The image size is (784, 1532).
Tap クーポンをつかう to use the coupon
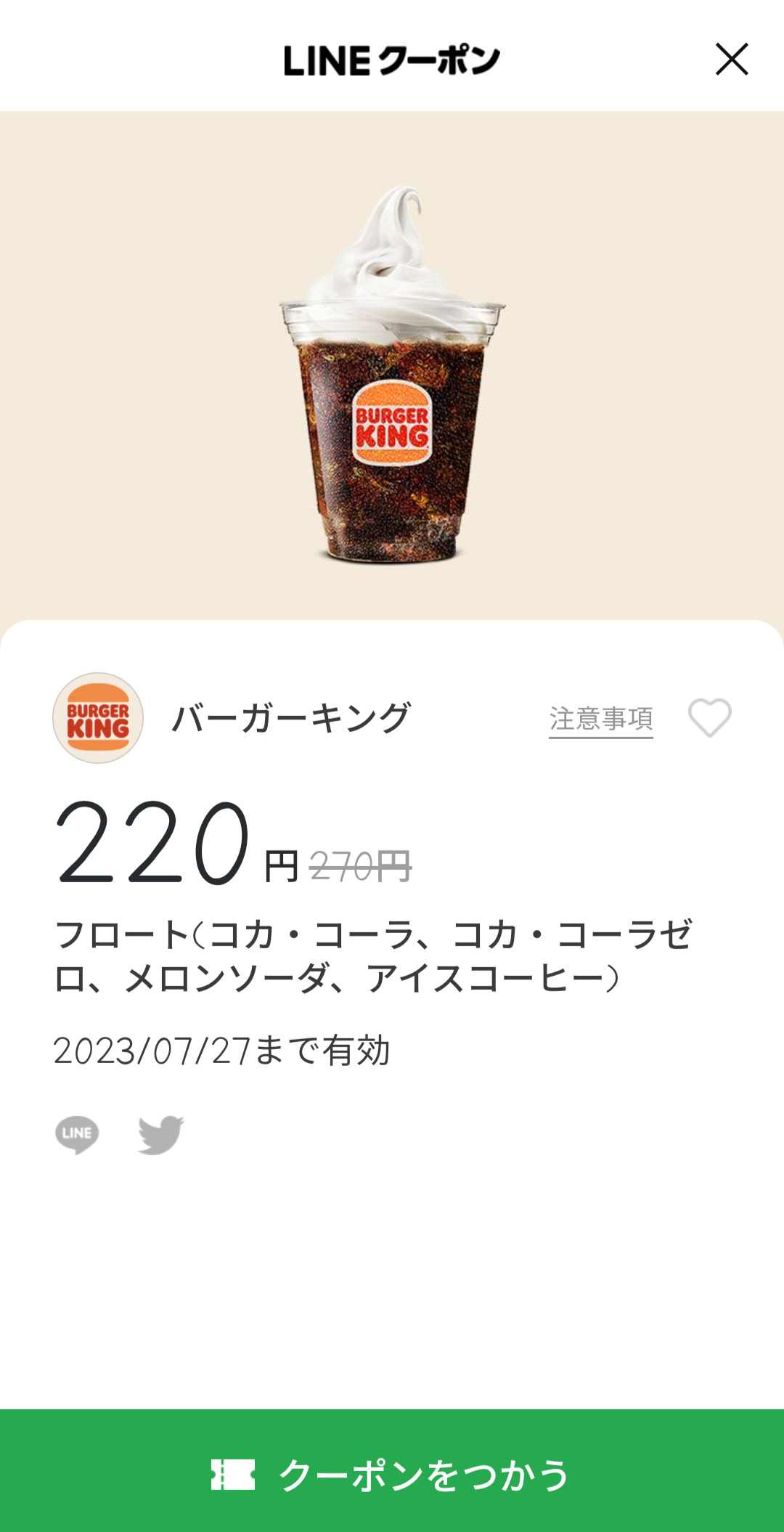[392, 1474]
